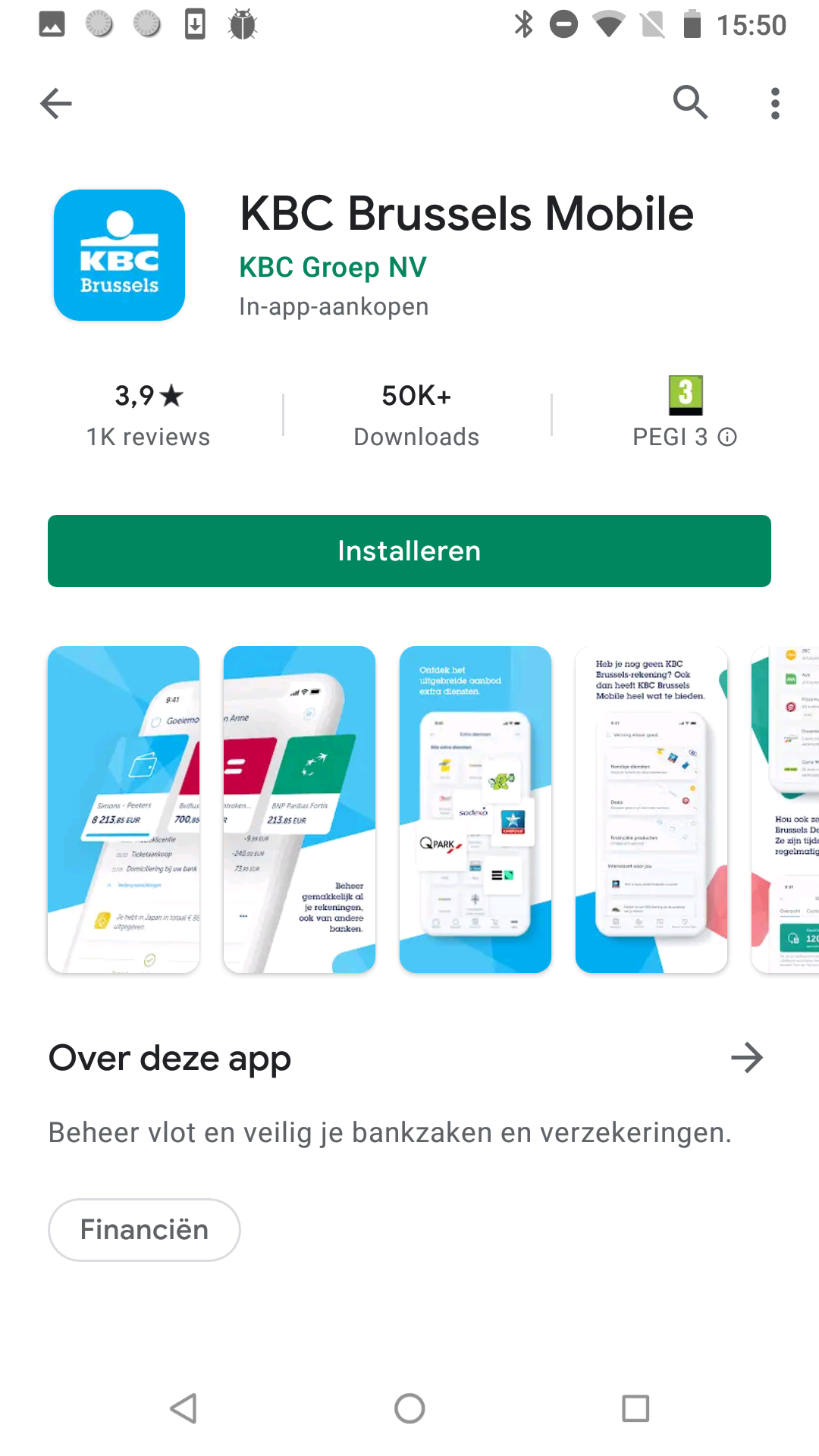Open the search icon in the top bar
Viewport: 819px width, 1456px height.
coord(690,102)
